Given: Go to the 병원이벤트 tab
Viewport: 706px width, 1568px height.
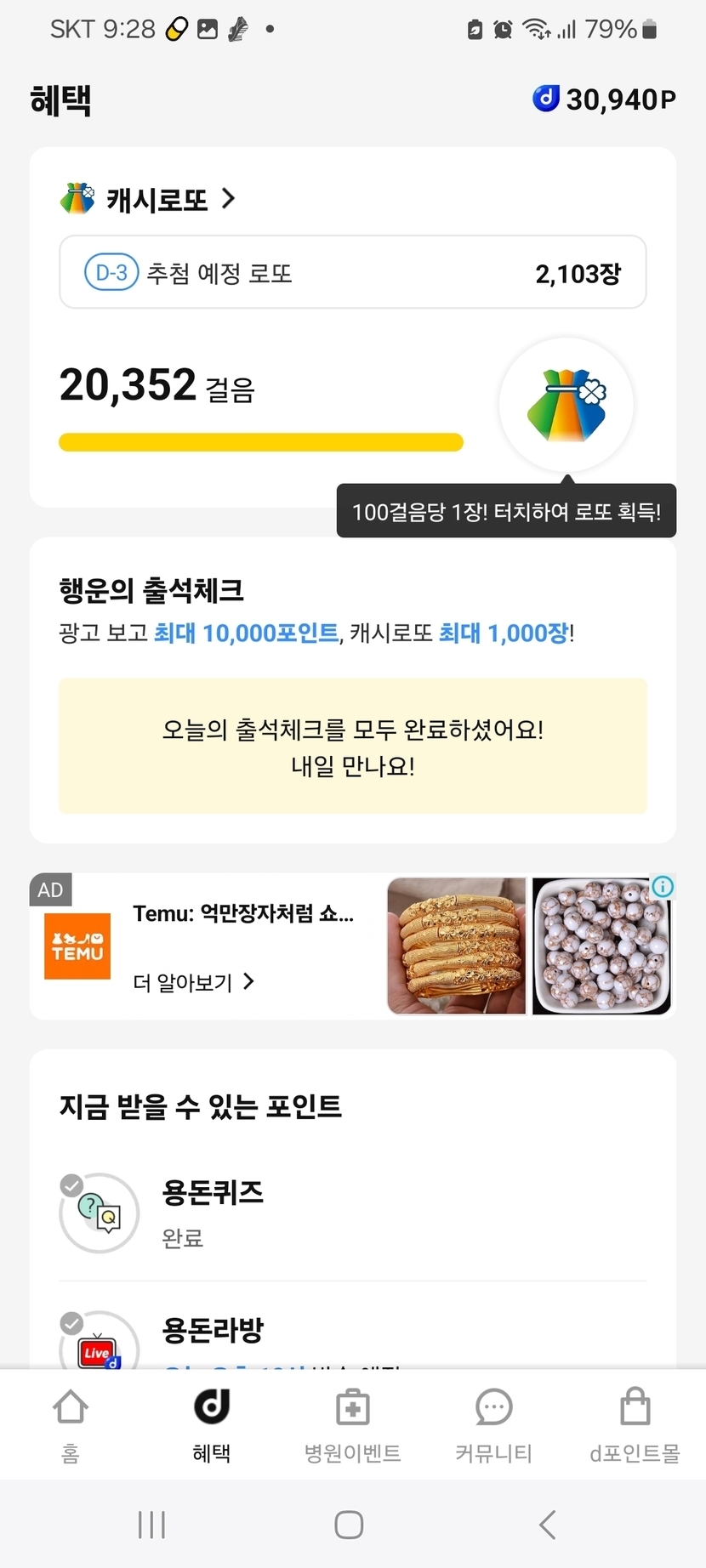Looking at the screenshot, I should [x=352, y=1424].
